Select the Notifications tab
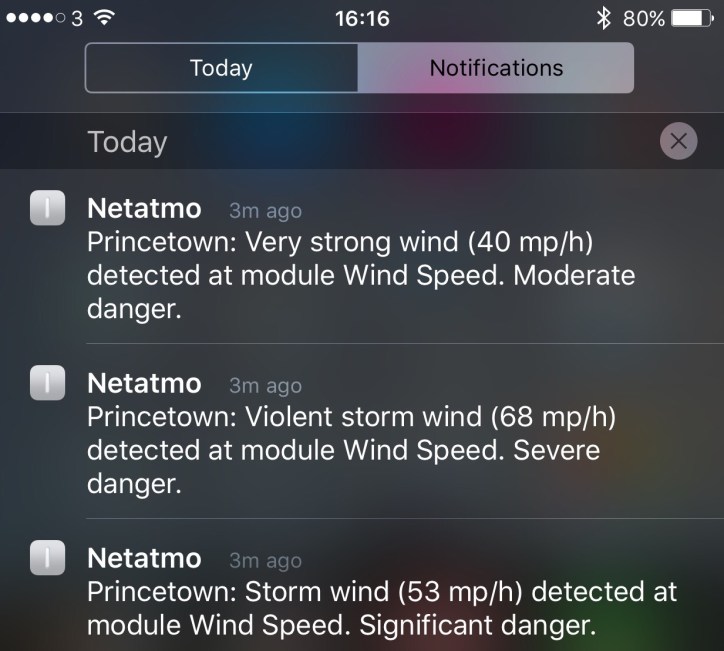The height and width of the screenshot is (651, 724). tap(496, 68)
